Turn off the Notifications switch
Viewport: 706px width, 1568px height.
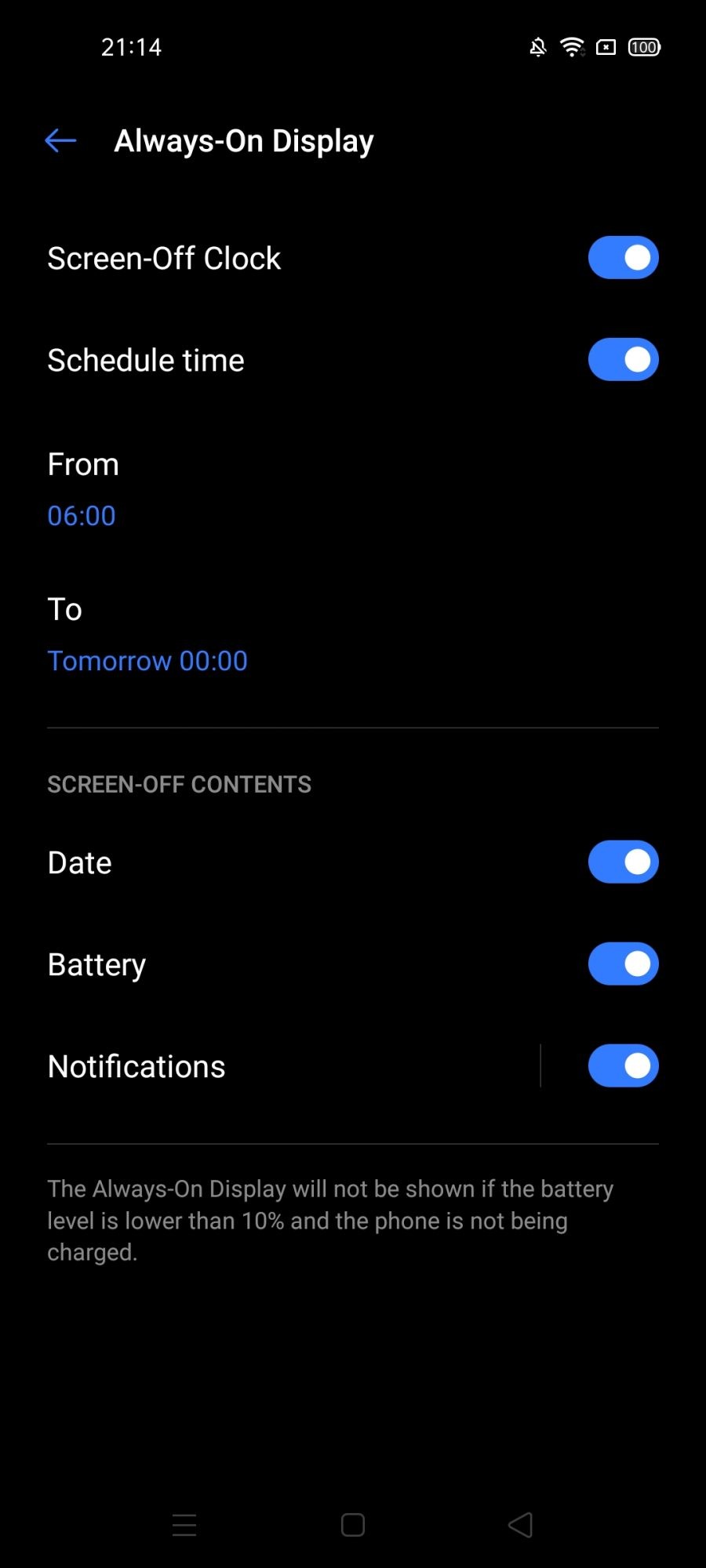[x=623, y=1066]
